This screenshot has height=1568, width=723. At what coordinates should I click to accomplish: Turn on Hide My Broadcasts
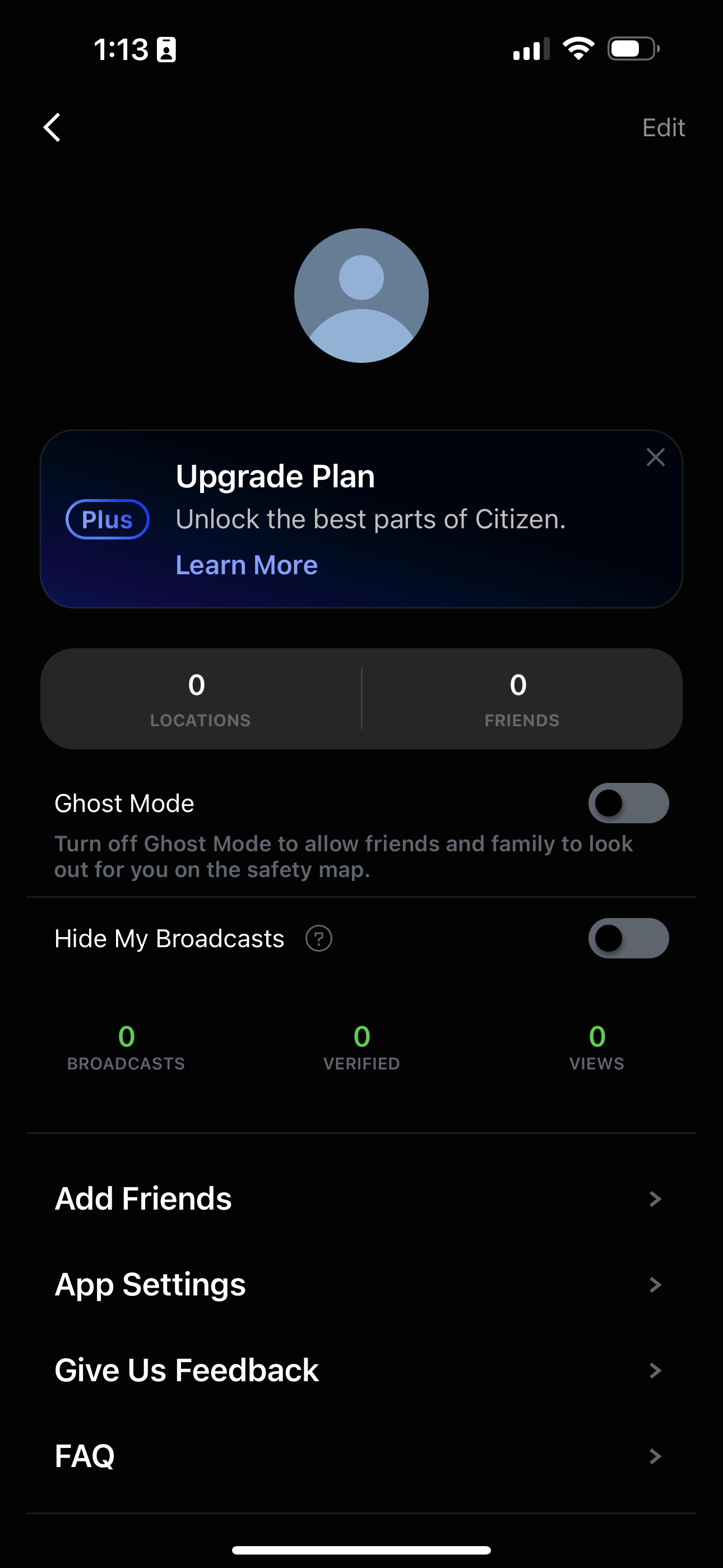[x=630, y=938]
